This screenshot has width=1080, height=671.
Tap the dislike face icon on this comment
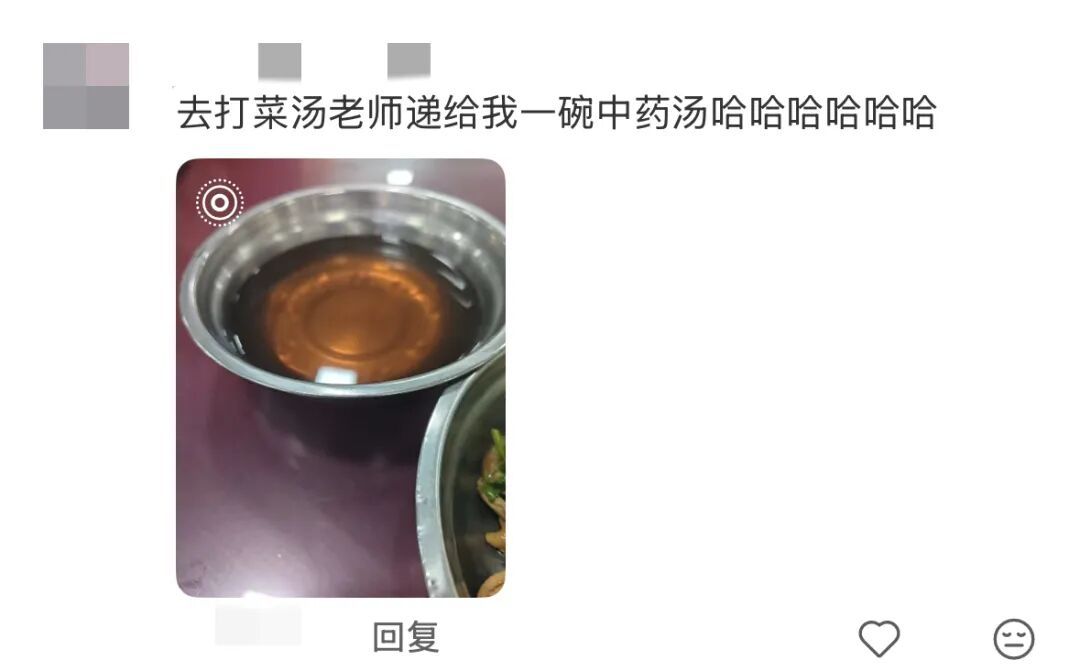click(x=1013, y=638)
